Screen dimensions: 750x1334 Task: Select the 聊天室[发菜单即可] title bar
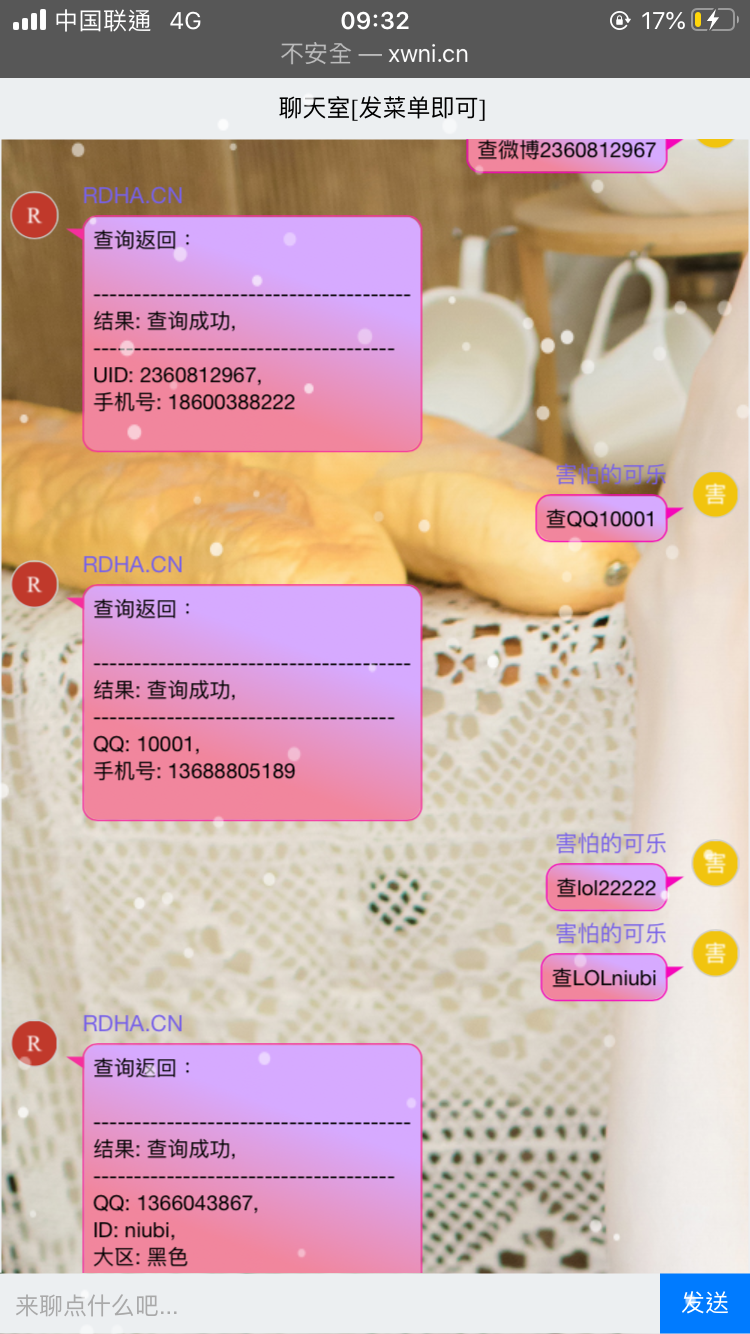tap(375, 107)
